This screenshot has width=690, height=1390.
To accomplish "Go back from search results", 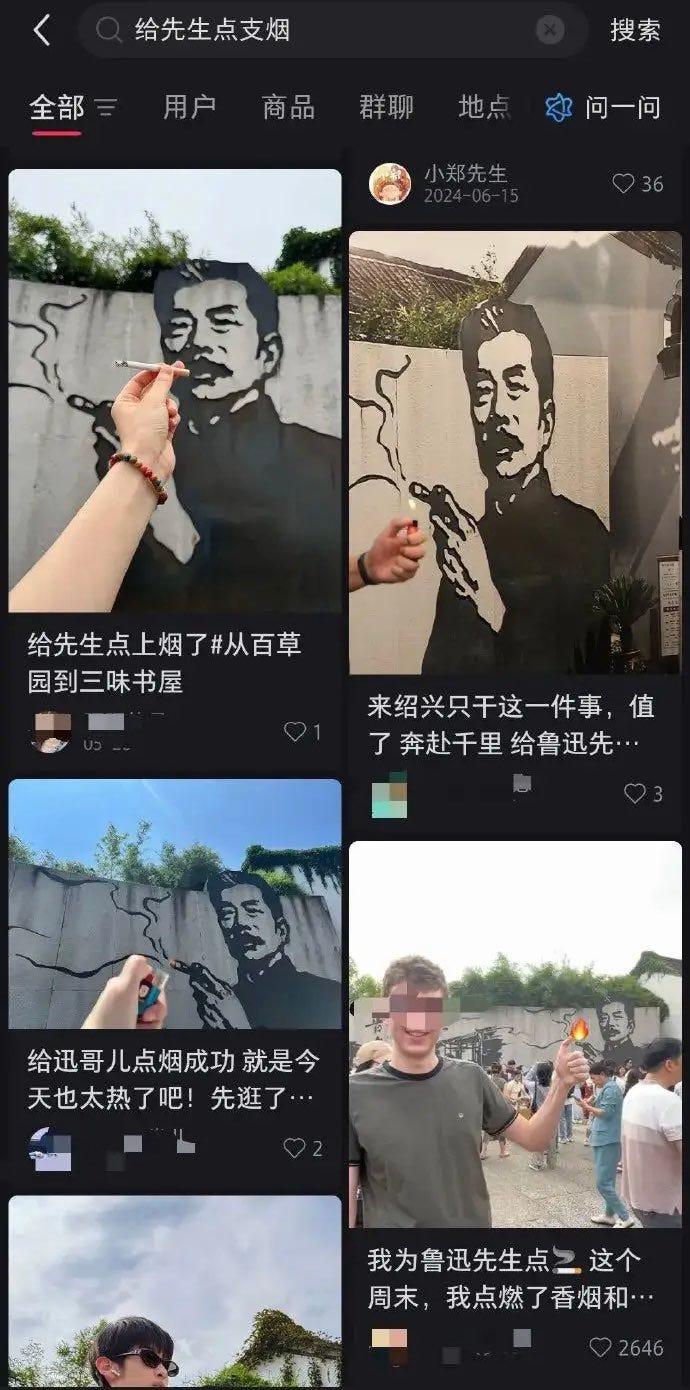I will tap(41, 30).
